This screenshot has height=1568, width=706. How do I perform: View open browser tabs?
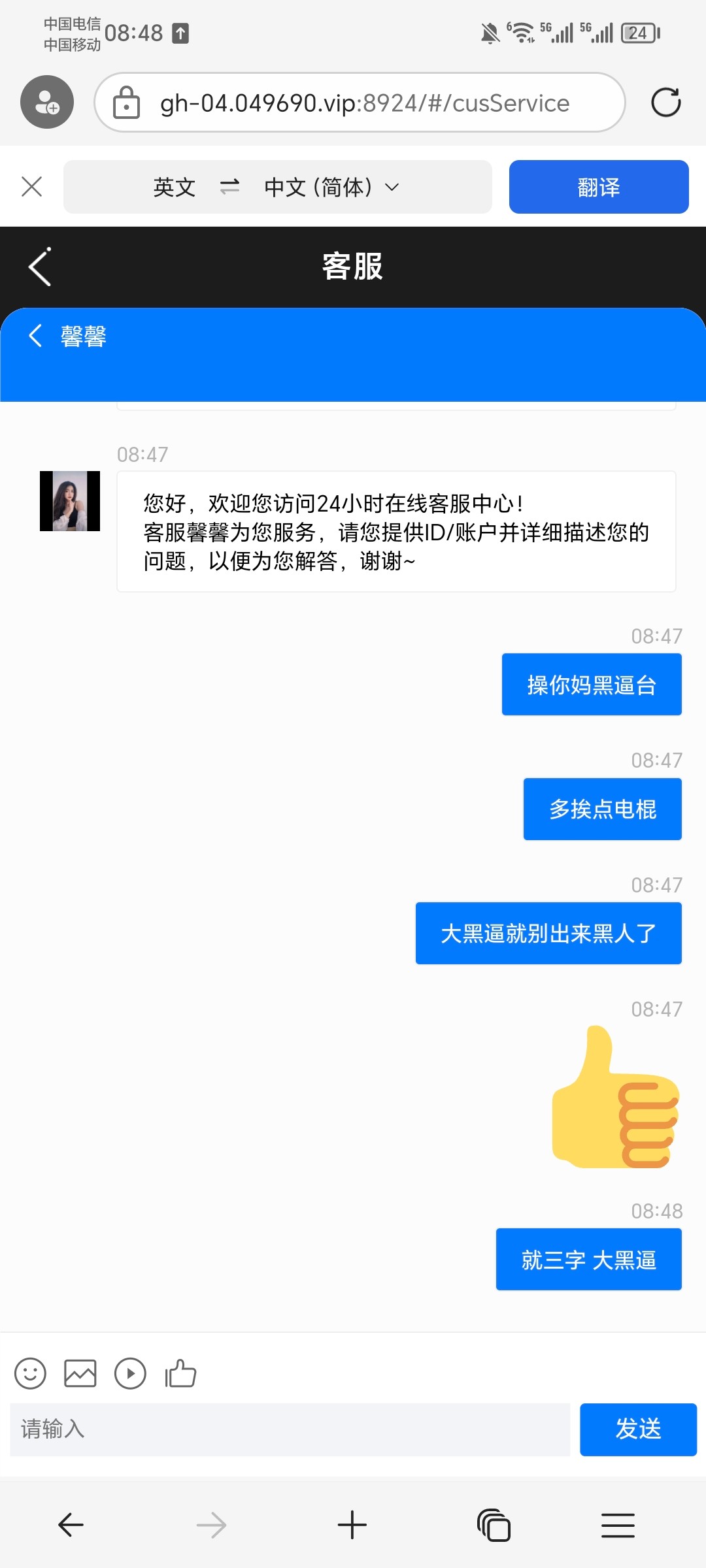(x=494, y=1525)
